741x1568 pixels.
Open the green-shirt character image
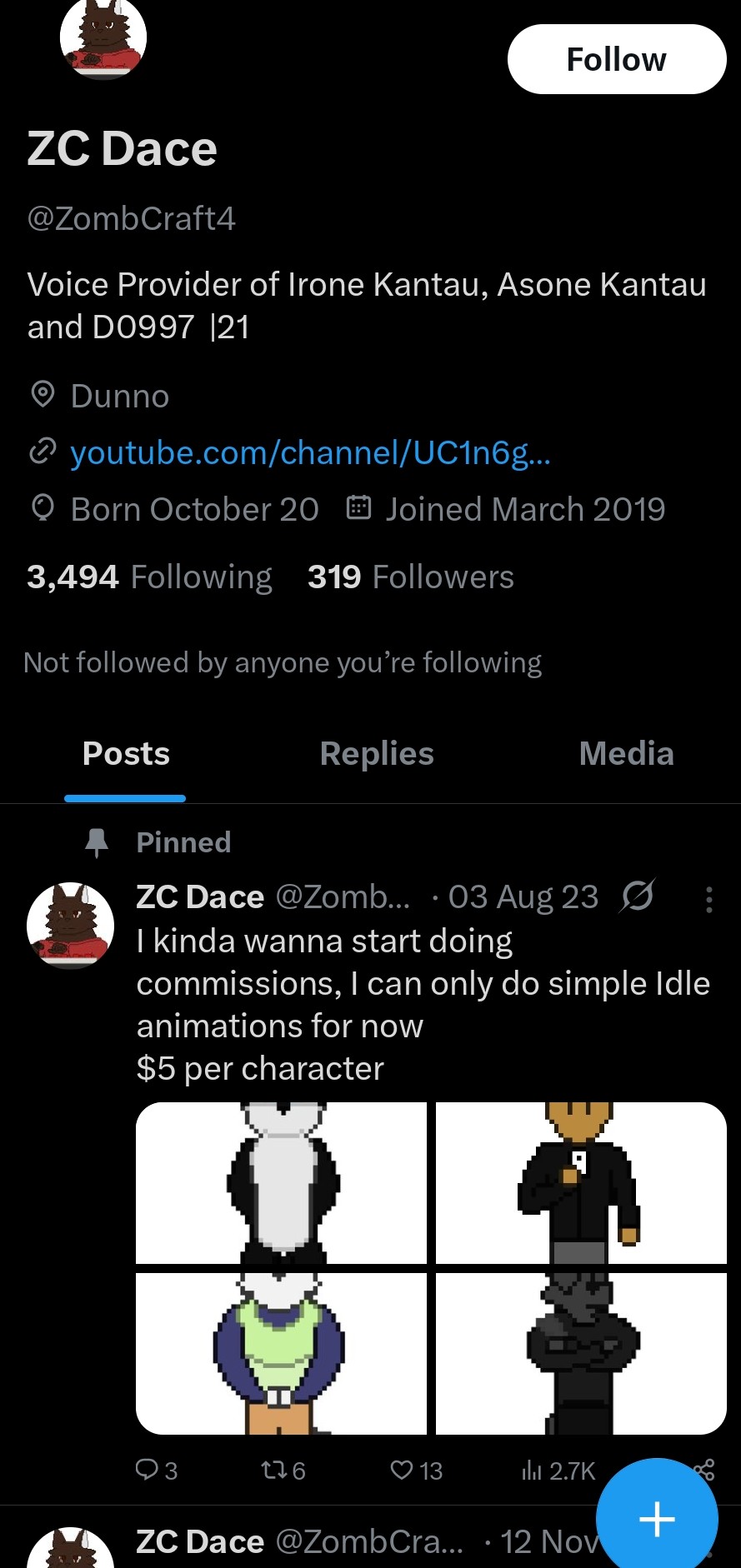pyautogui.click(x=282, y=1352)
